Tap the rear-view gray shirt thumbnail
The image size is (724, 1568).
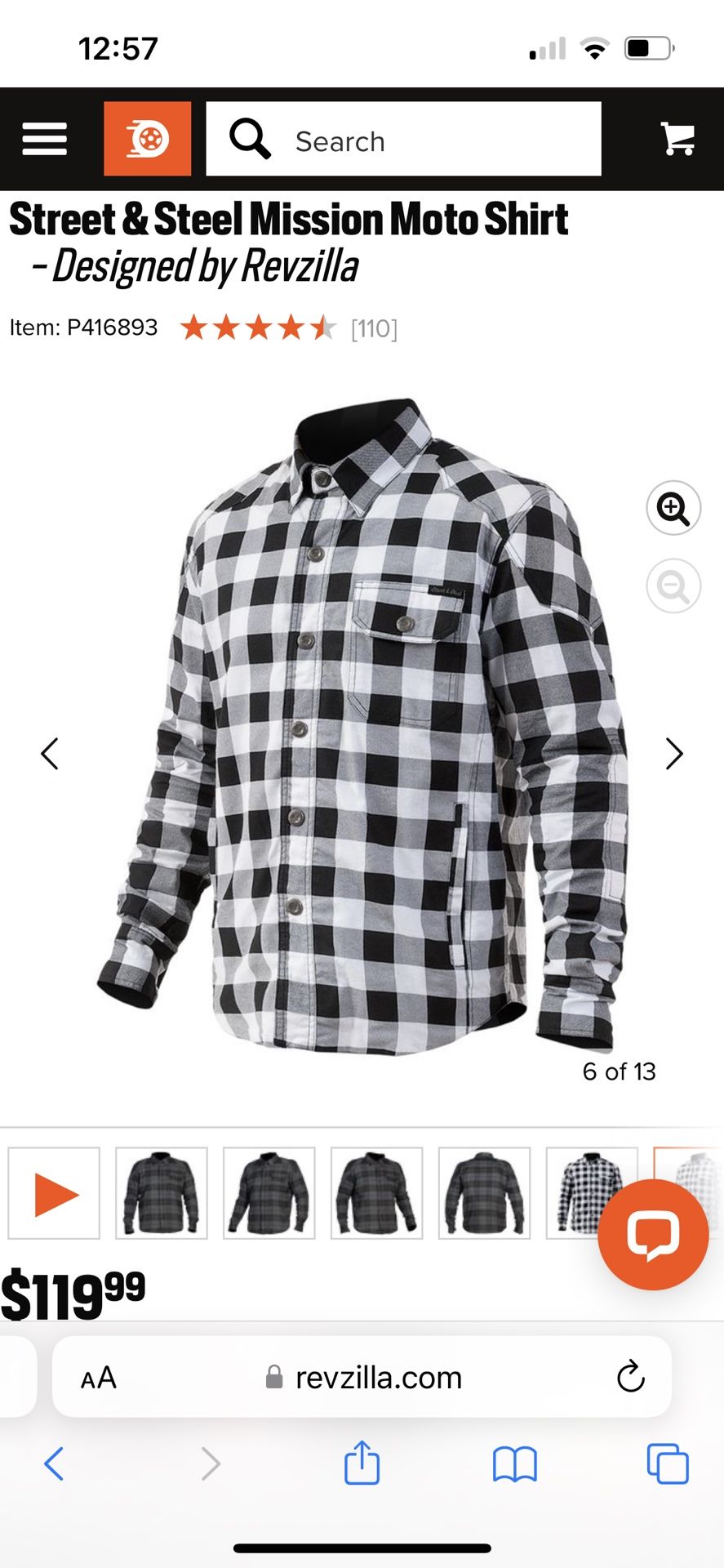pyautogui.click(x=484, y=1192)
